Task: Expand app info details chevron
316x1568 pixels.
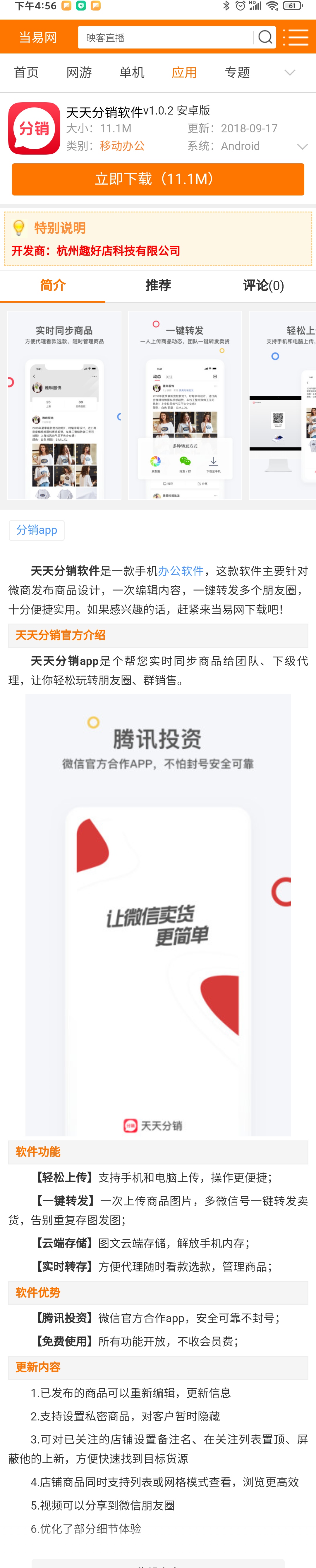Action: tap(301, 147)
